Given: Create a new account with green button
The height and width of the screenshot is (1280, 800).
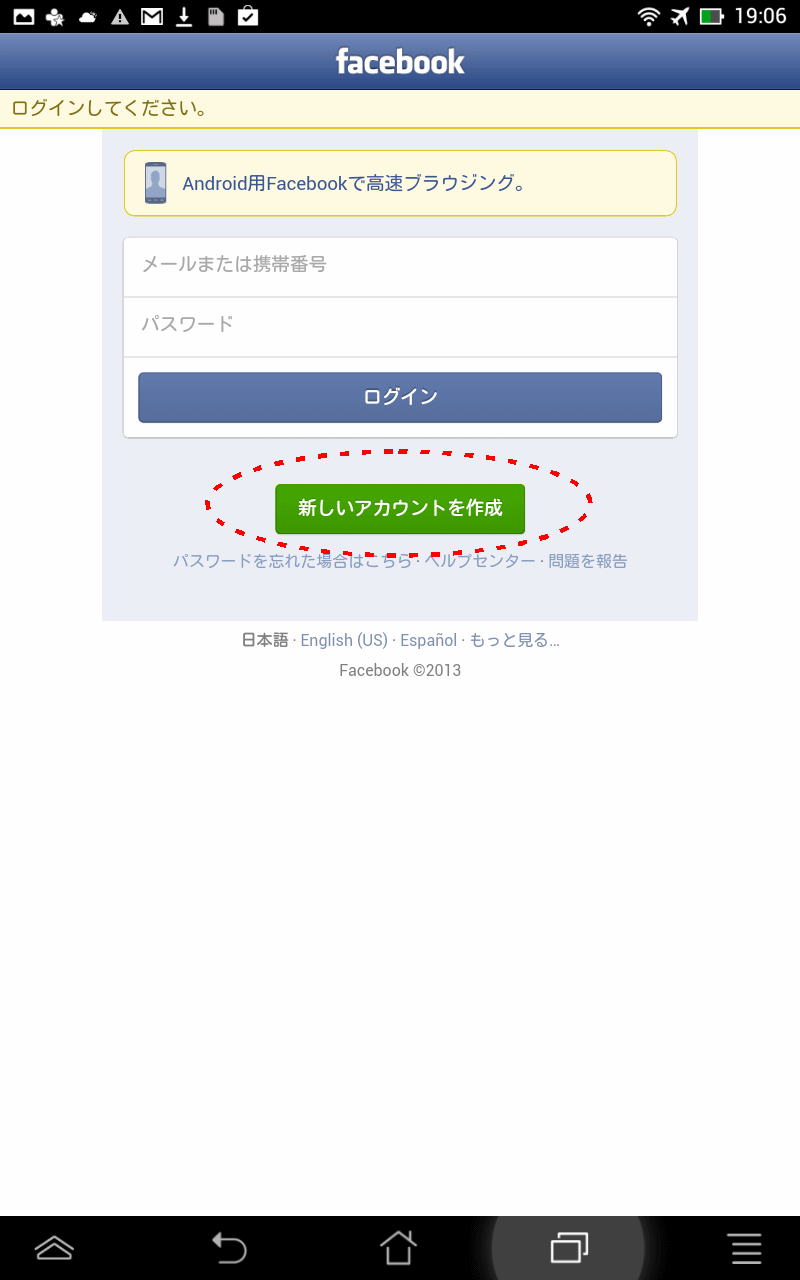Looking at the screenshot, I should click(400, 508).
